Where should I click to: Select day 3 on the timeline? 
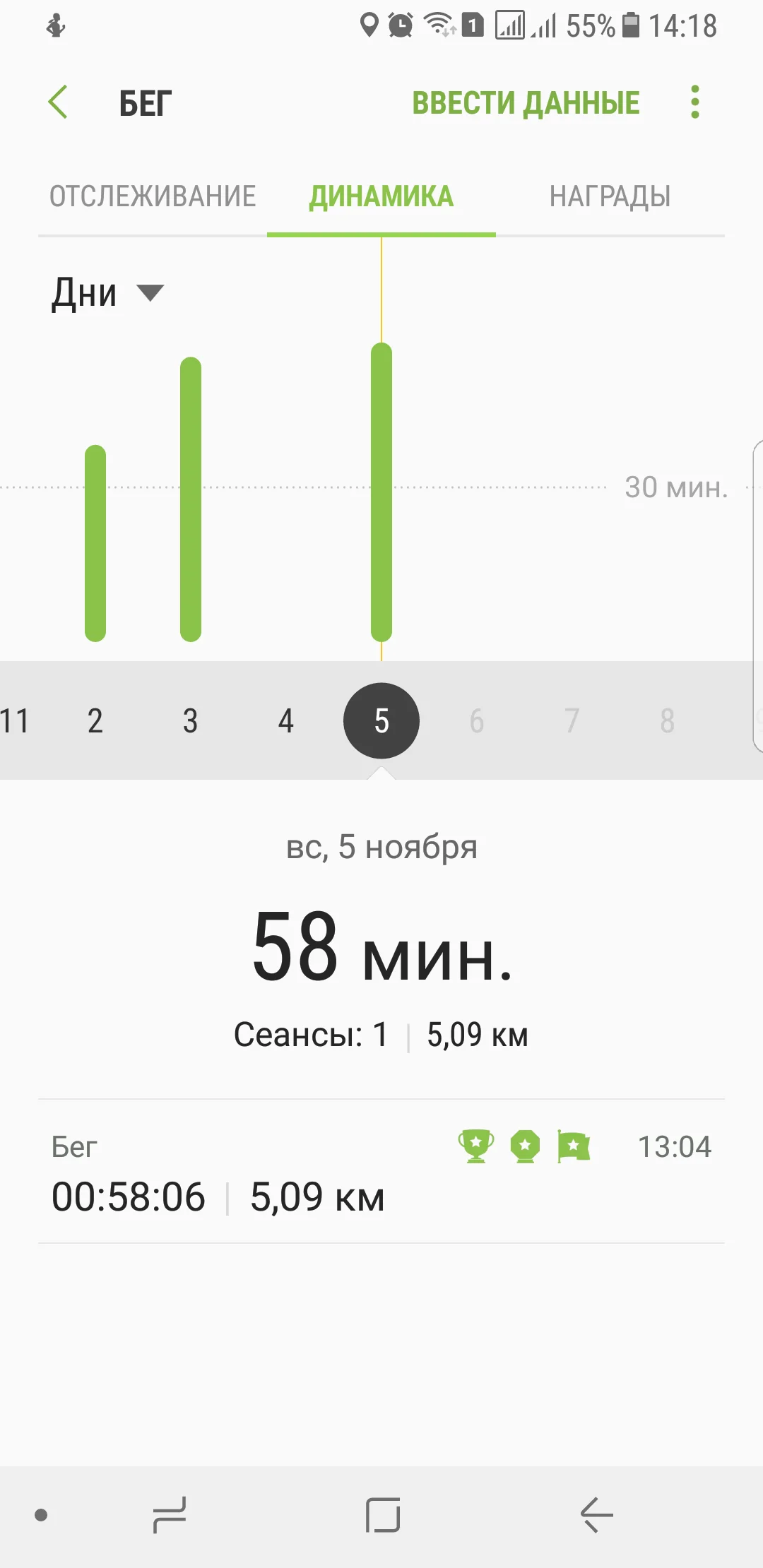(x=190, y=721)
